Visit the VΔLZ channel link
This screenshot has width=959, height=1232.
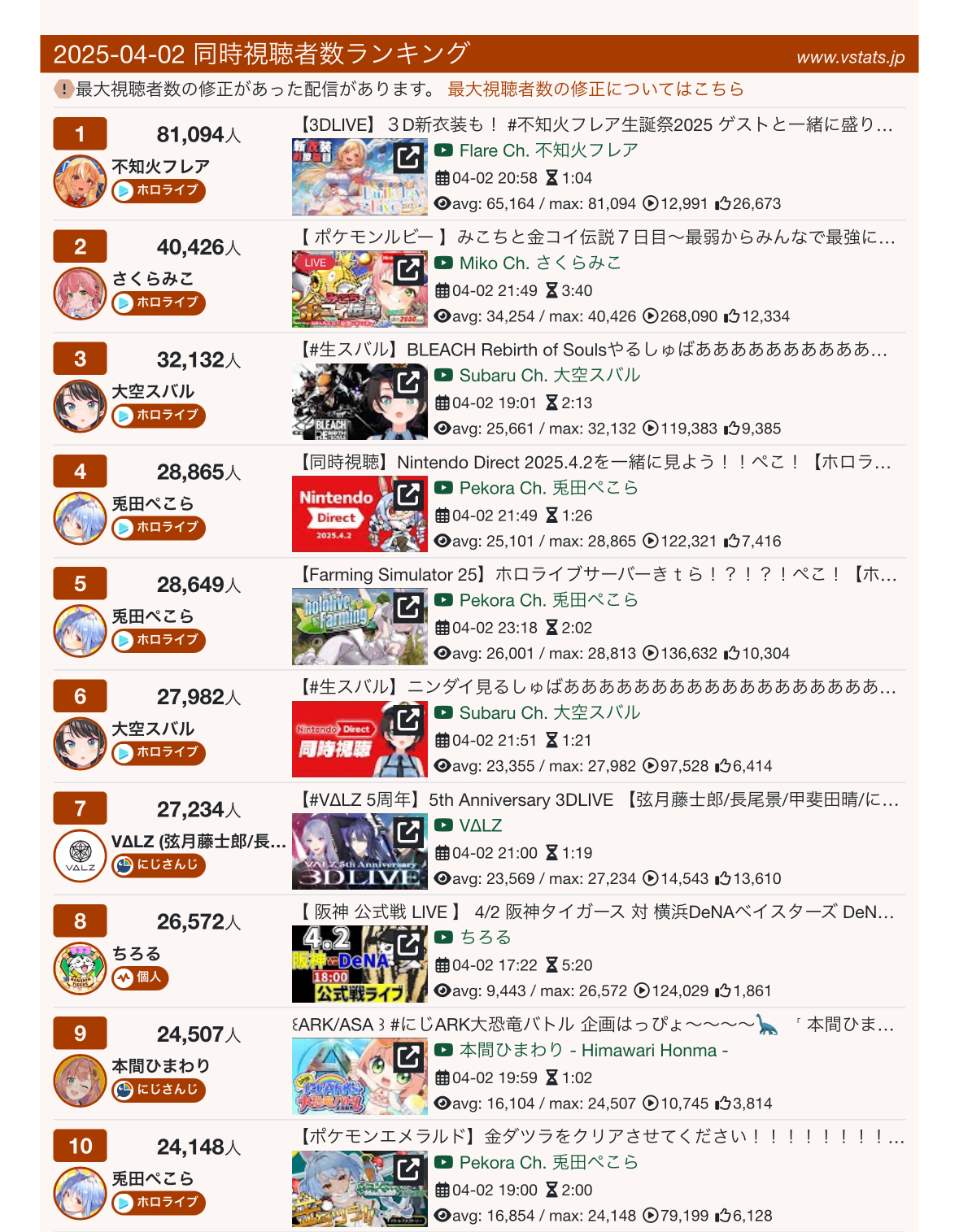click(480, 825)
